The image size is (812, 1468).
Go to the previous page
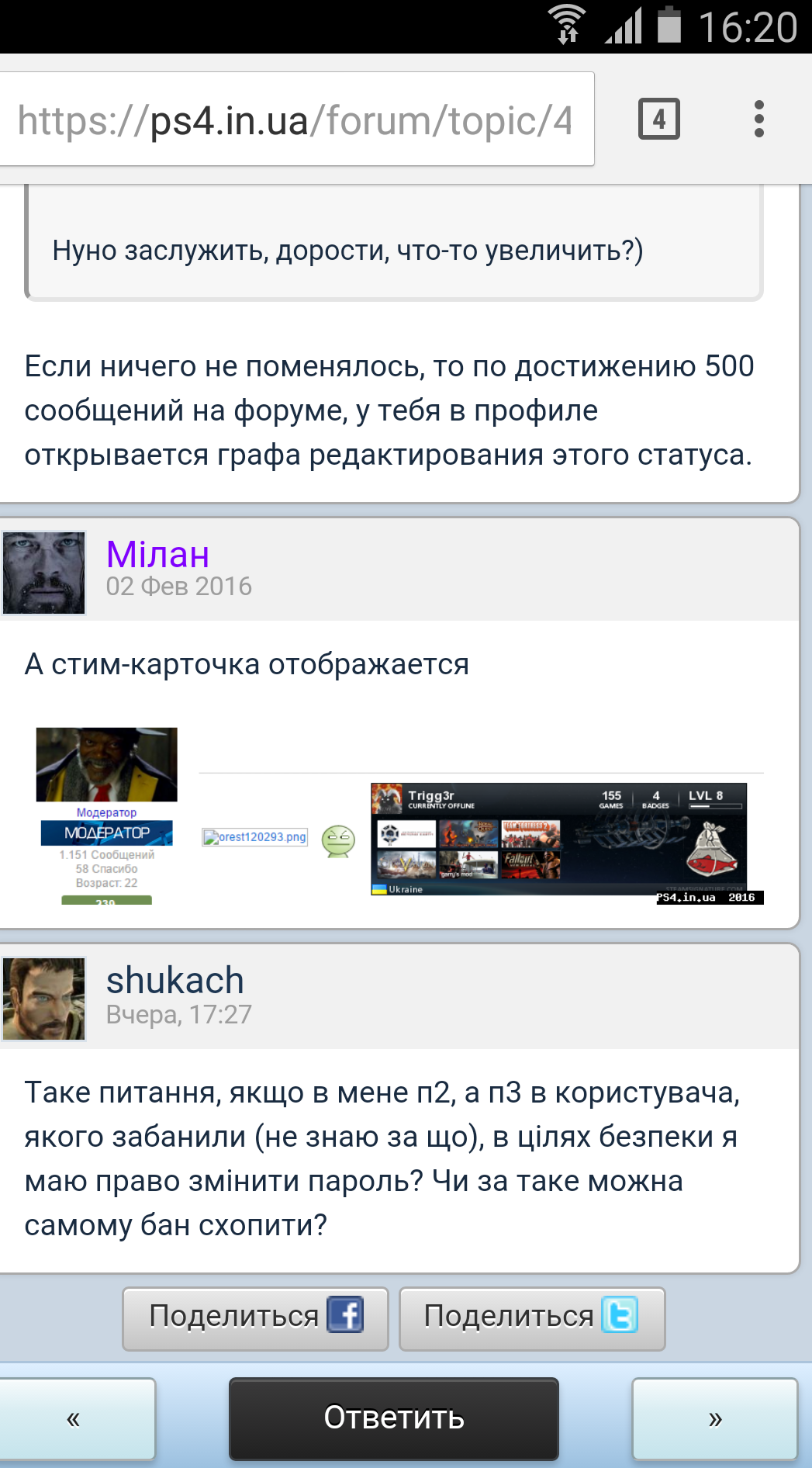pos(74,1418)
